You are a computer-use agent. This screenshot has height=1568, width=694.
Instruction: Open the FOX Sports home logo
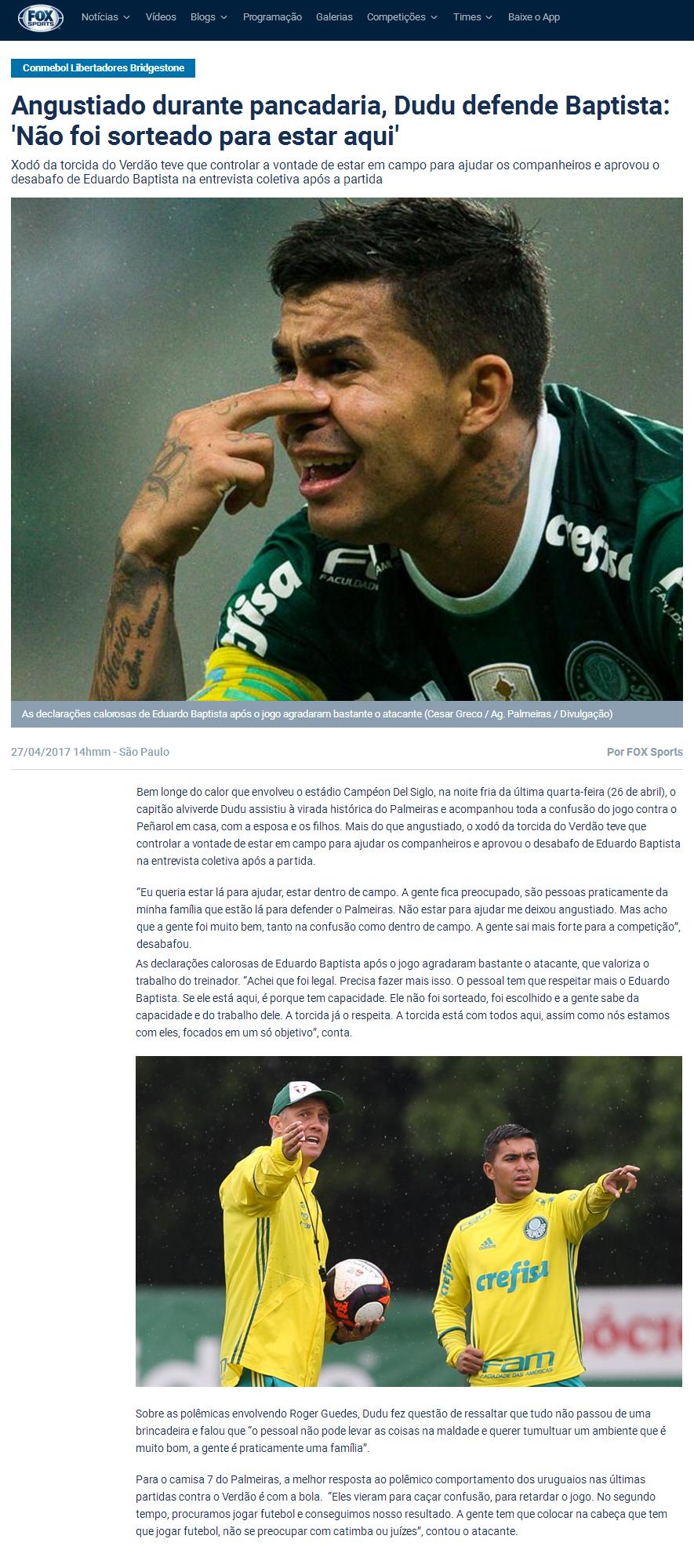(x=42, y=16)
